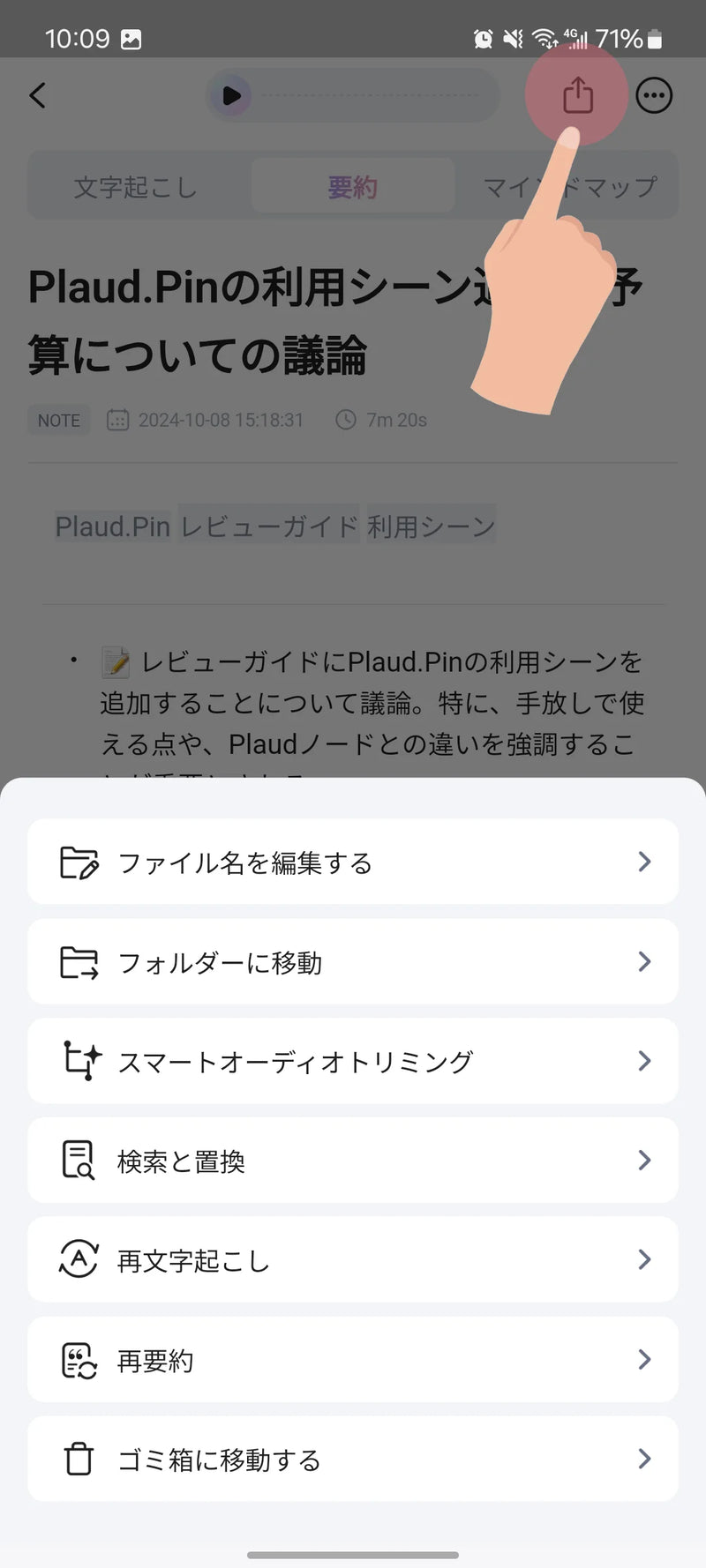706x1568 pixels.
Task: Open the three-dot overflow menu
Action: pyautogui.click(x=654, y=95)
